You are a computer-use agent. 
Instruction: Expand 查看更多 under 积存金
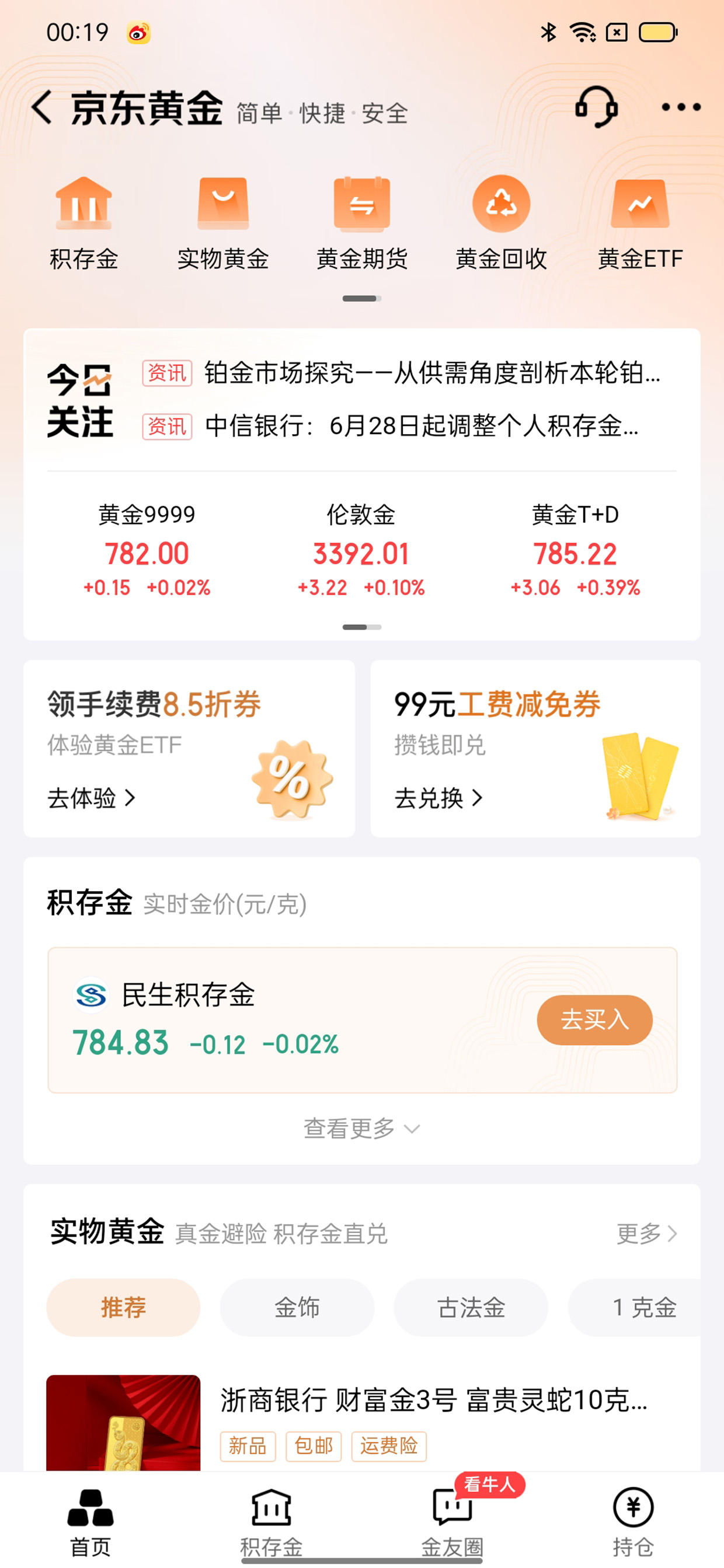pos(361,1128)
